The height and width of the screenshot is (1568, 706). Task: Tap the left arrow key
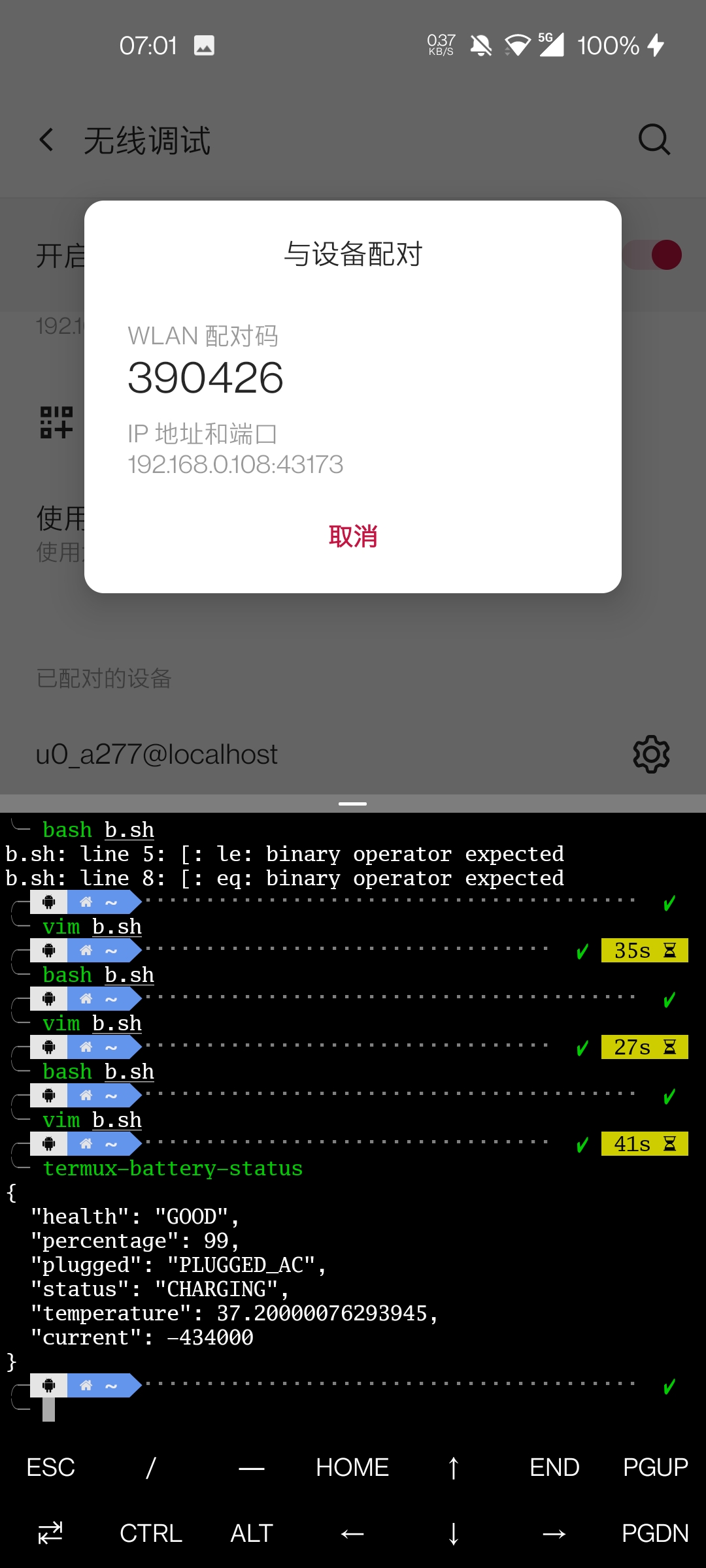pyautogui.click(x=352, y=1533)
